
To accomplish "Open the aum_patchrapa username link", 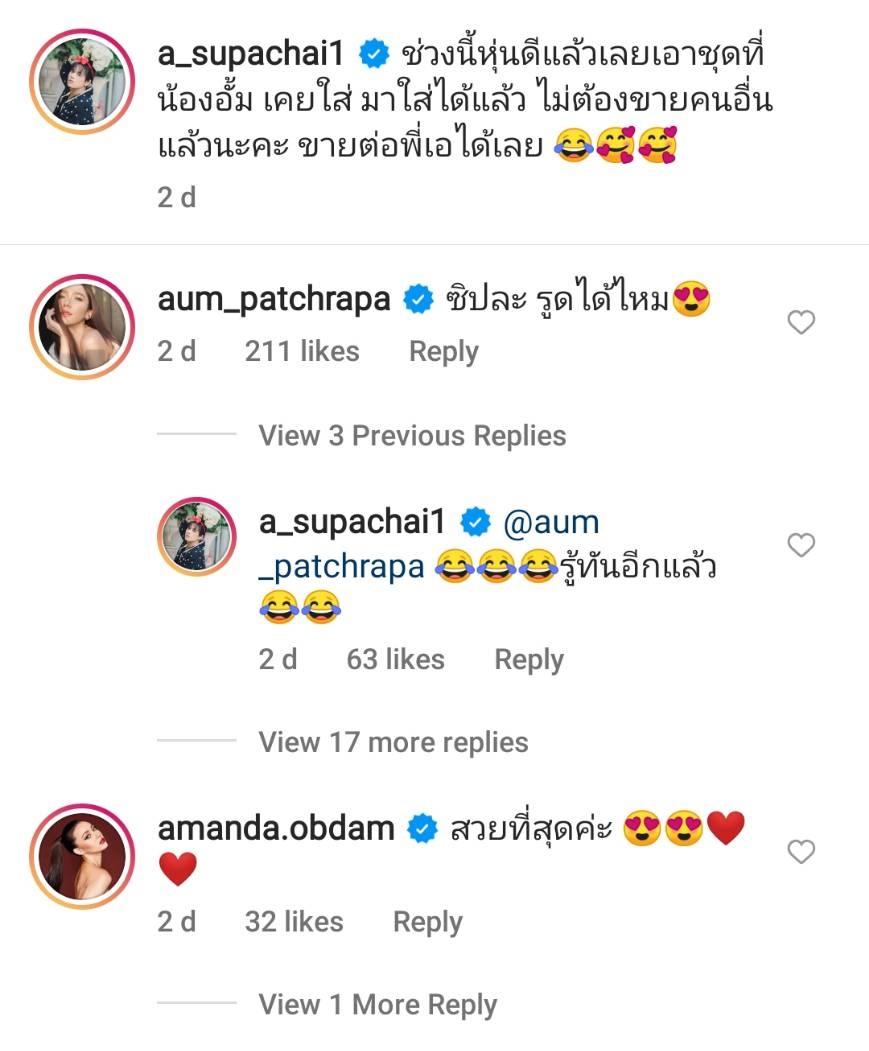I will coord(273,298).
